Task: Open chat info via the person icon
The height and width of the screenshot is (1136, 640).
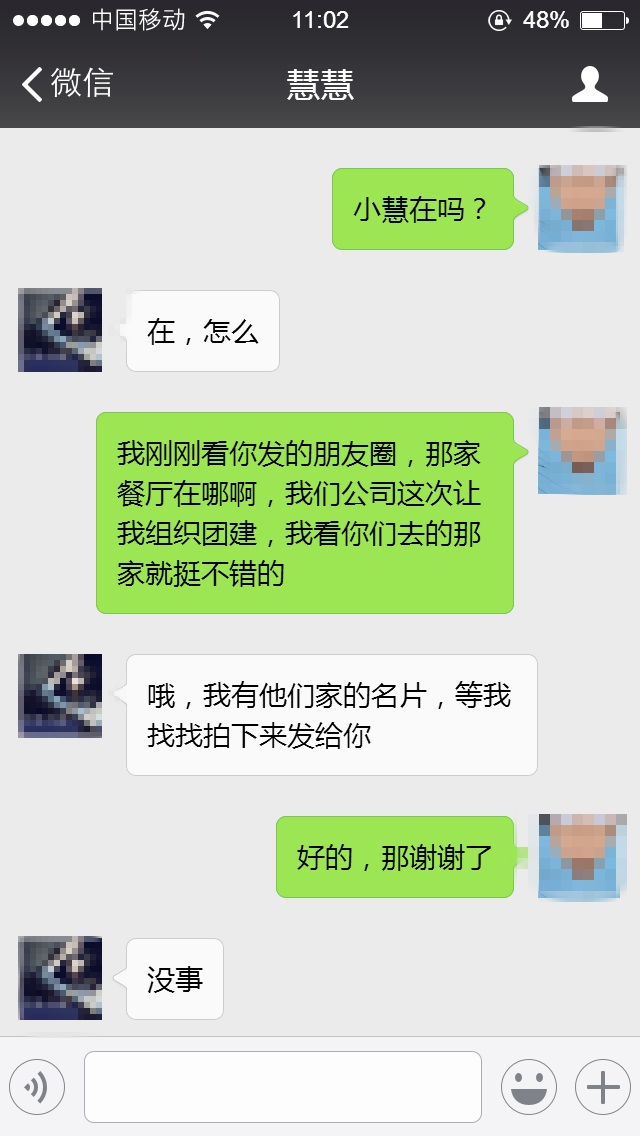Action: pyautogui.click(x=590, y=84)
